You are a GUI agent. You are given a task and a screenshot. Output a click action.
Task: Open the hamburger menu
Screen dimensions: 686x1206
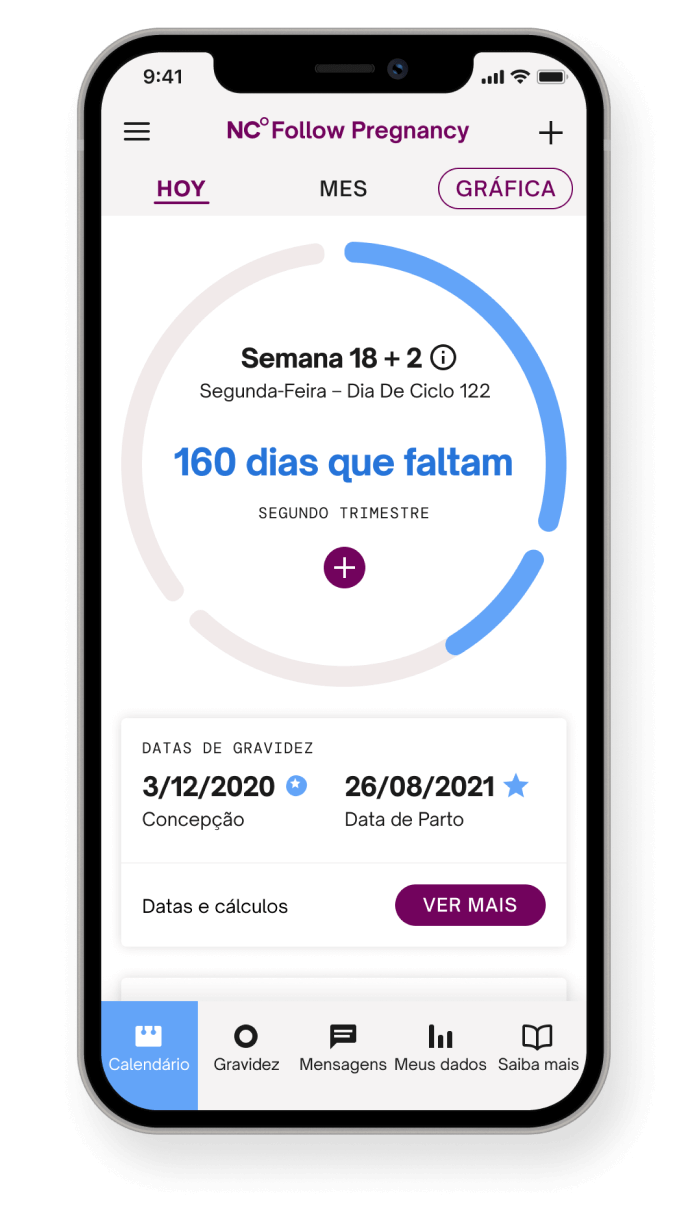[137, 132]
